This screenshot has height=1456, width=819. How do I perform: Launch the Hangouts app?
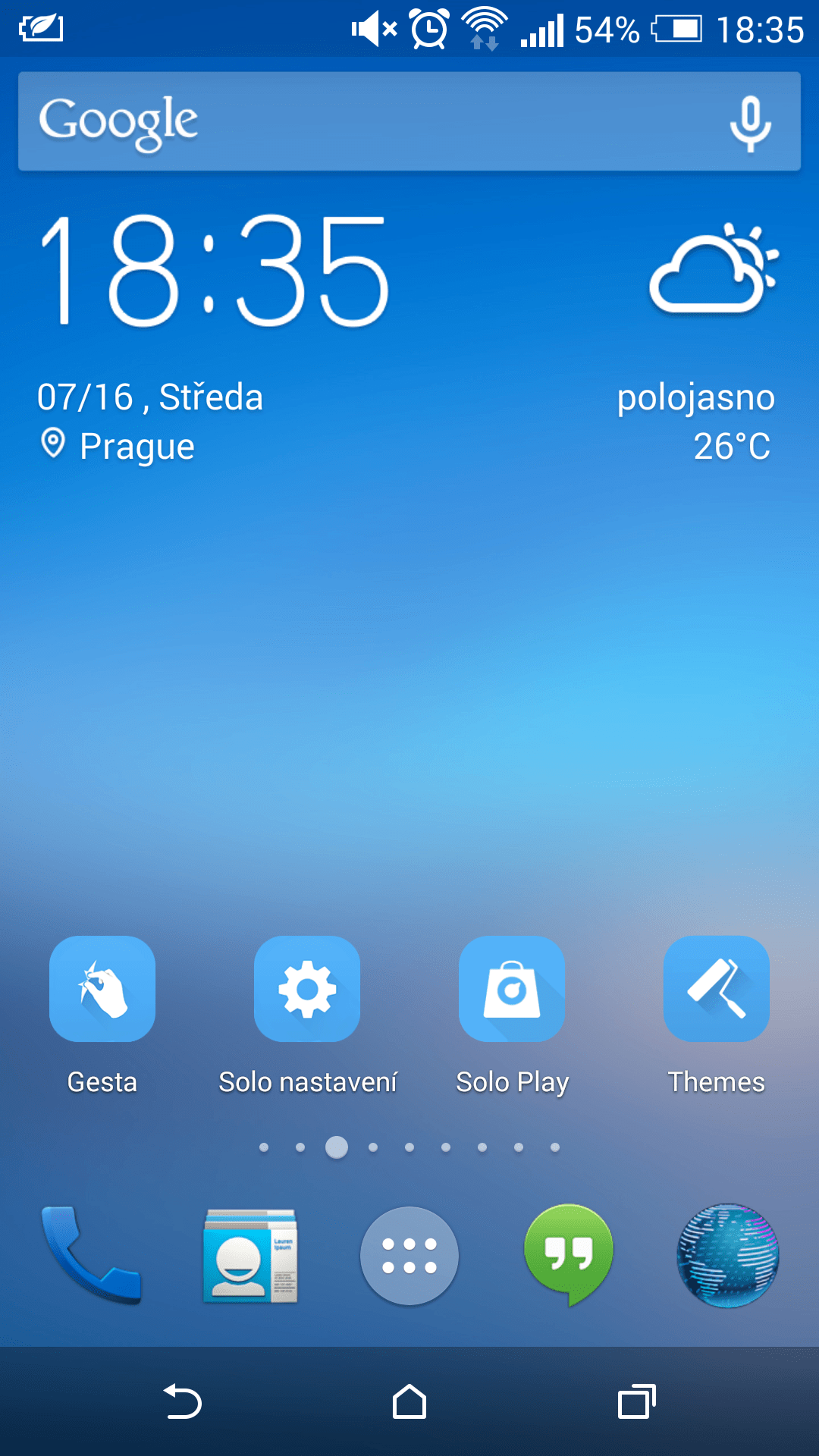click(569, 1255)
